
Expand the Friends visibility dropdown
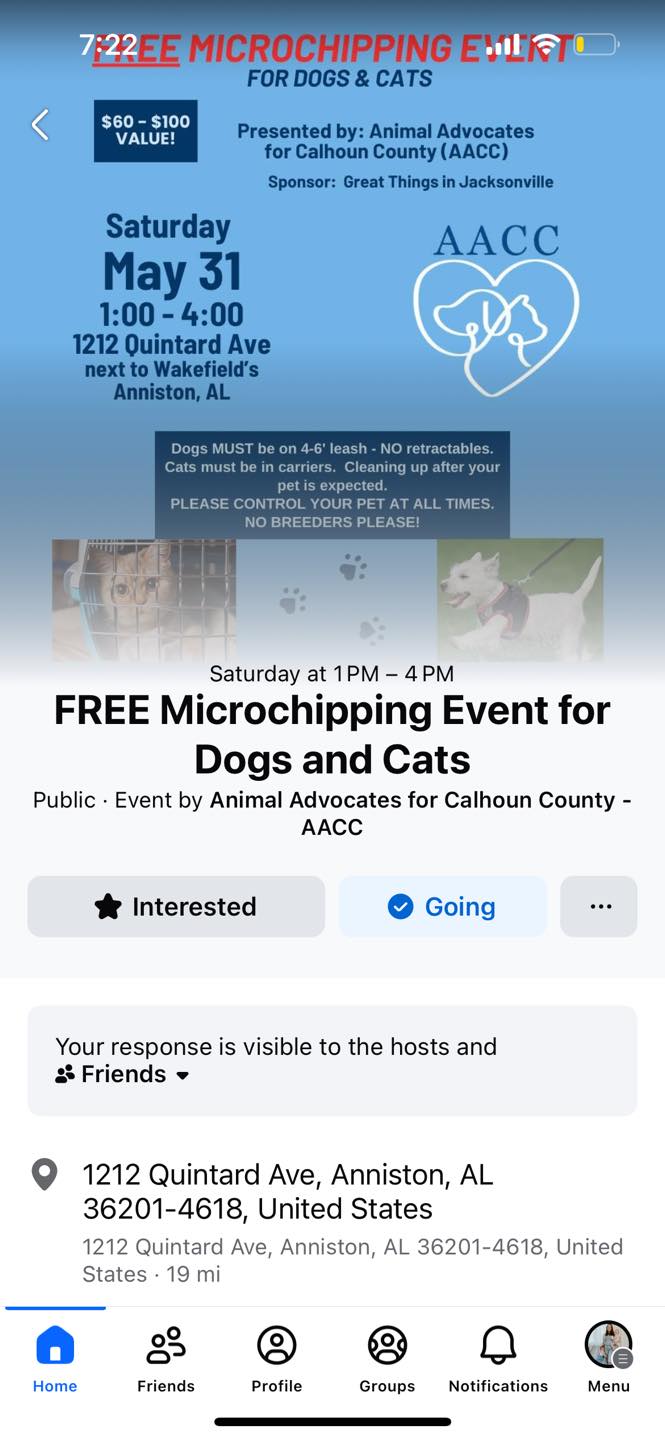(x=123, y=1075)
